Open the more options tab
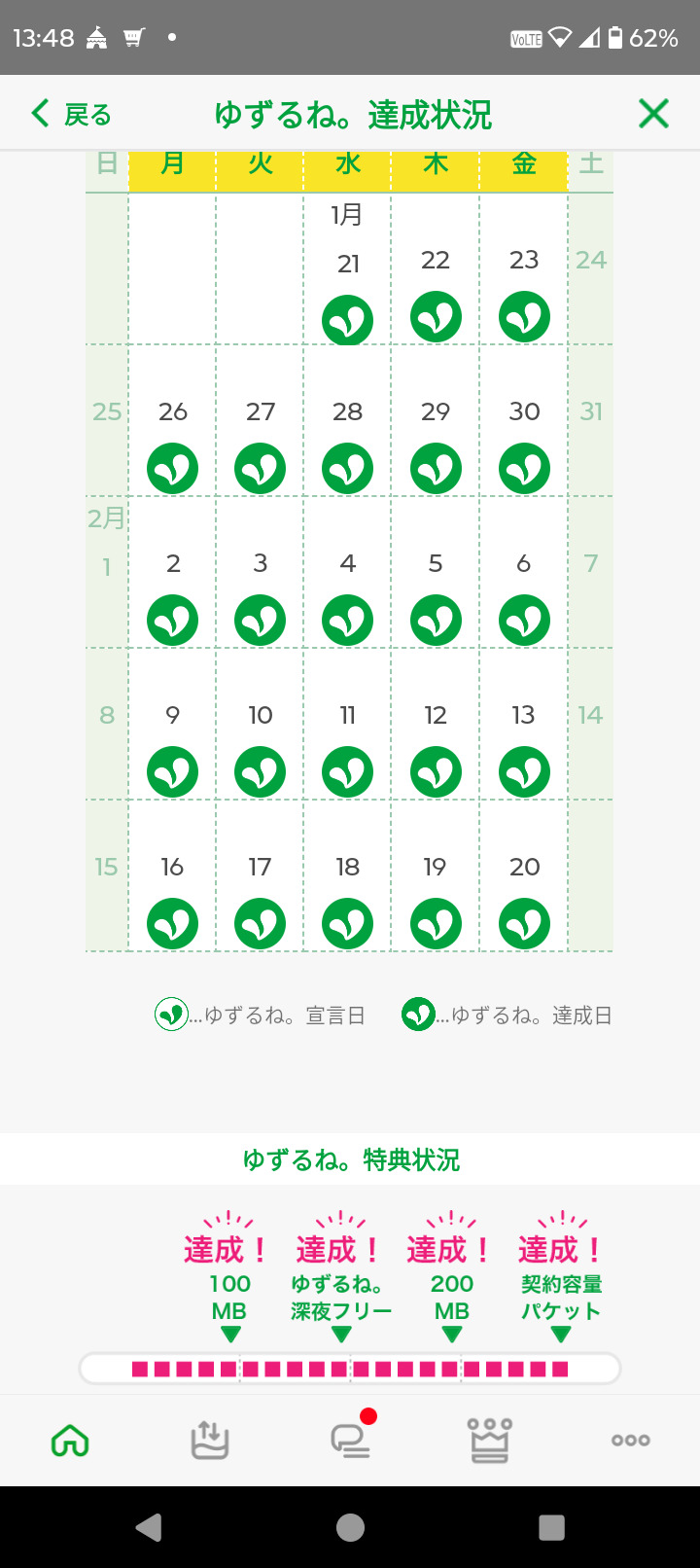This screenshot has height=1568, width=700. 630,1441
